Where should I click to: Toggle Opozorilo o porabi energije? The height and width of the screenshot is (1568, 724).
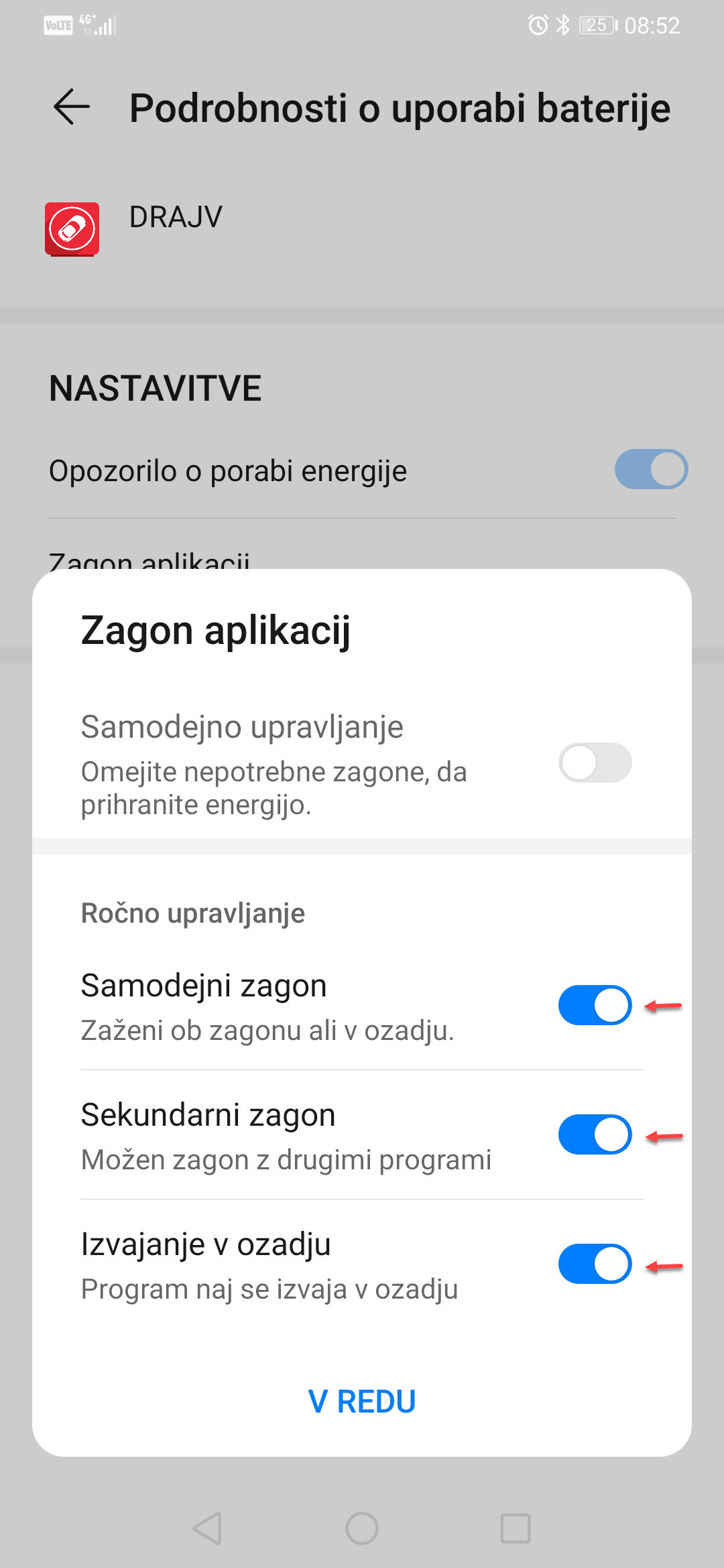[x=651, y=469]
